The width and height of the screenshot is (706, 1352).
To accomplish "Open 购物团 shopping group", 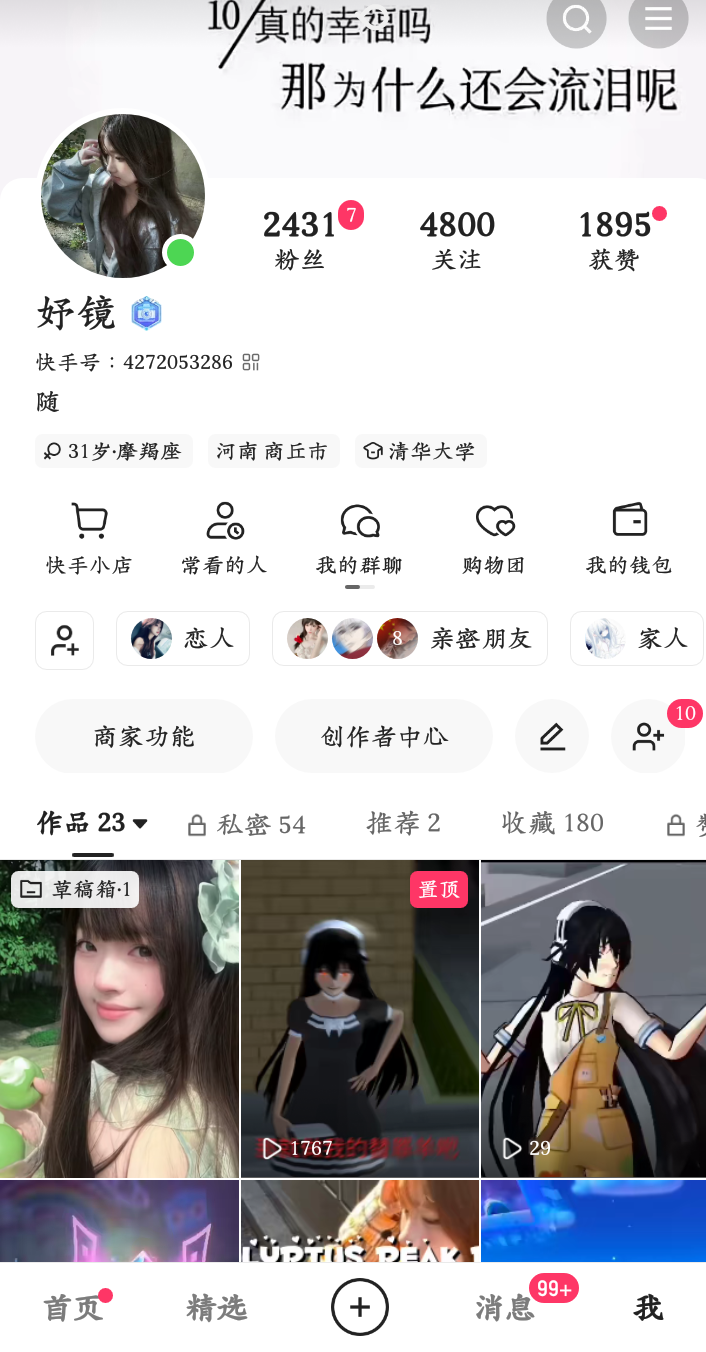I will point(494,538).
